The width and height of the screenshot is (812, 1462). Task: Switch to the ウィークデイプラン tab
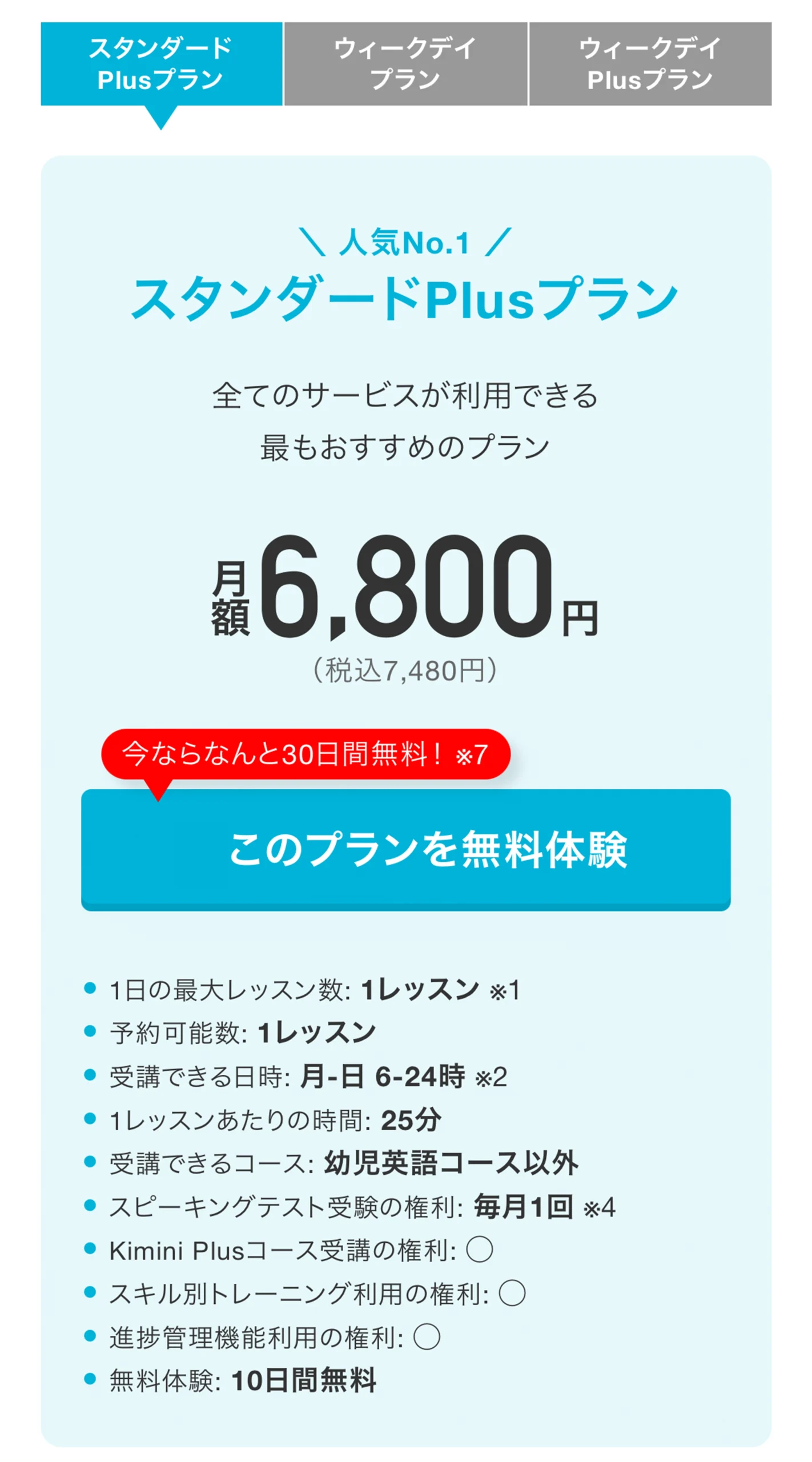click(x=405, y=64)
